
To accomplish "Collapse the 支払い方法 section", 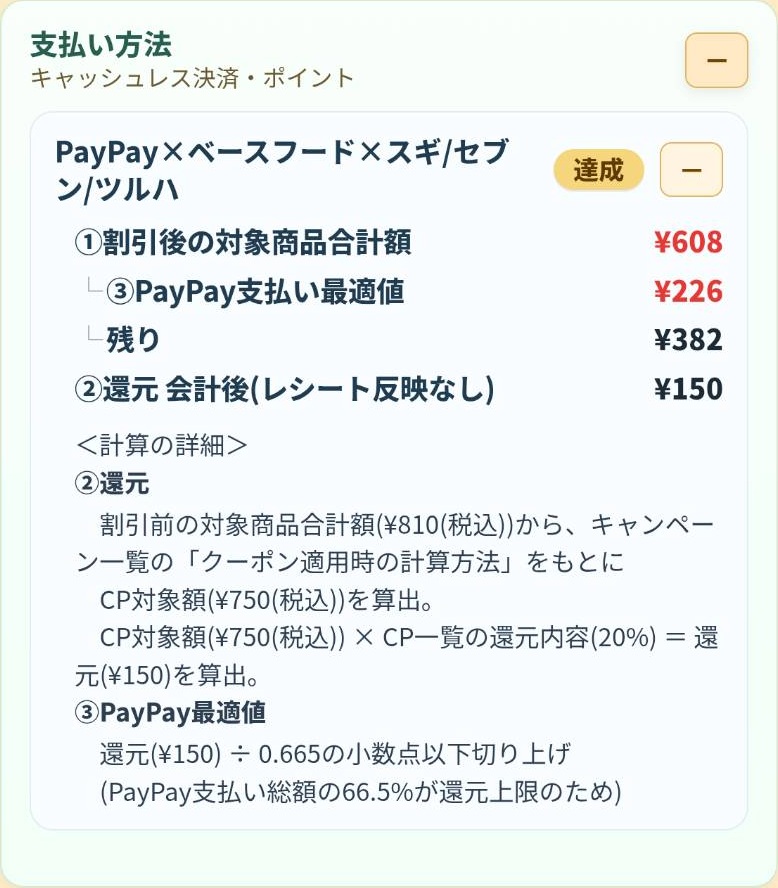I will coord(716,60).
